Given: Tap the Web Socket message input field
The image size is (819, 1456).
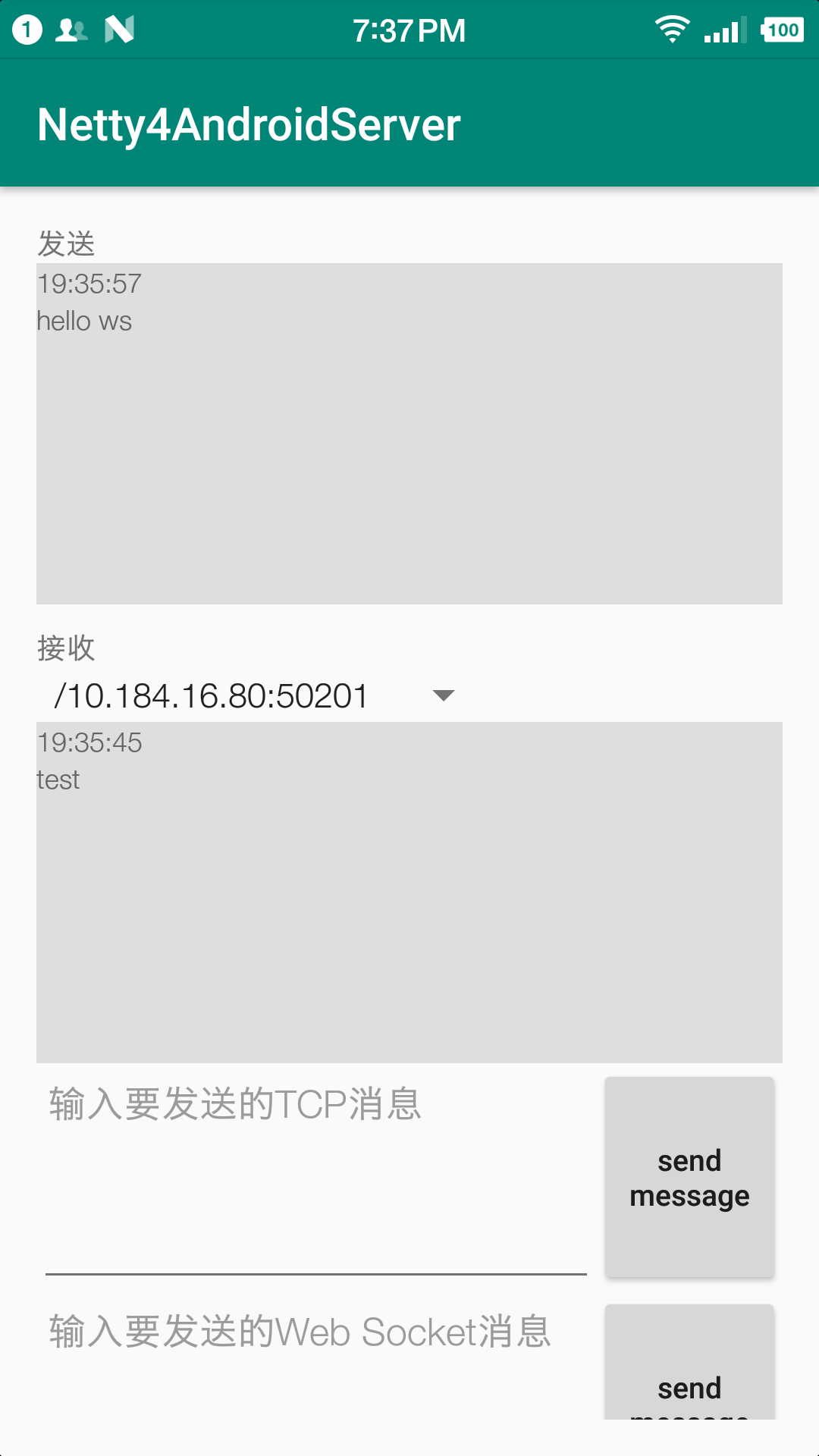Looking at the screenshot, I should click(300, 1335).
